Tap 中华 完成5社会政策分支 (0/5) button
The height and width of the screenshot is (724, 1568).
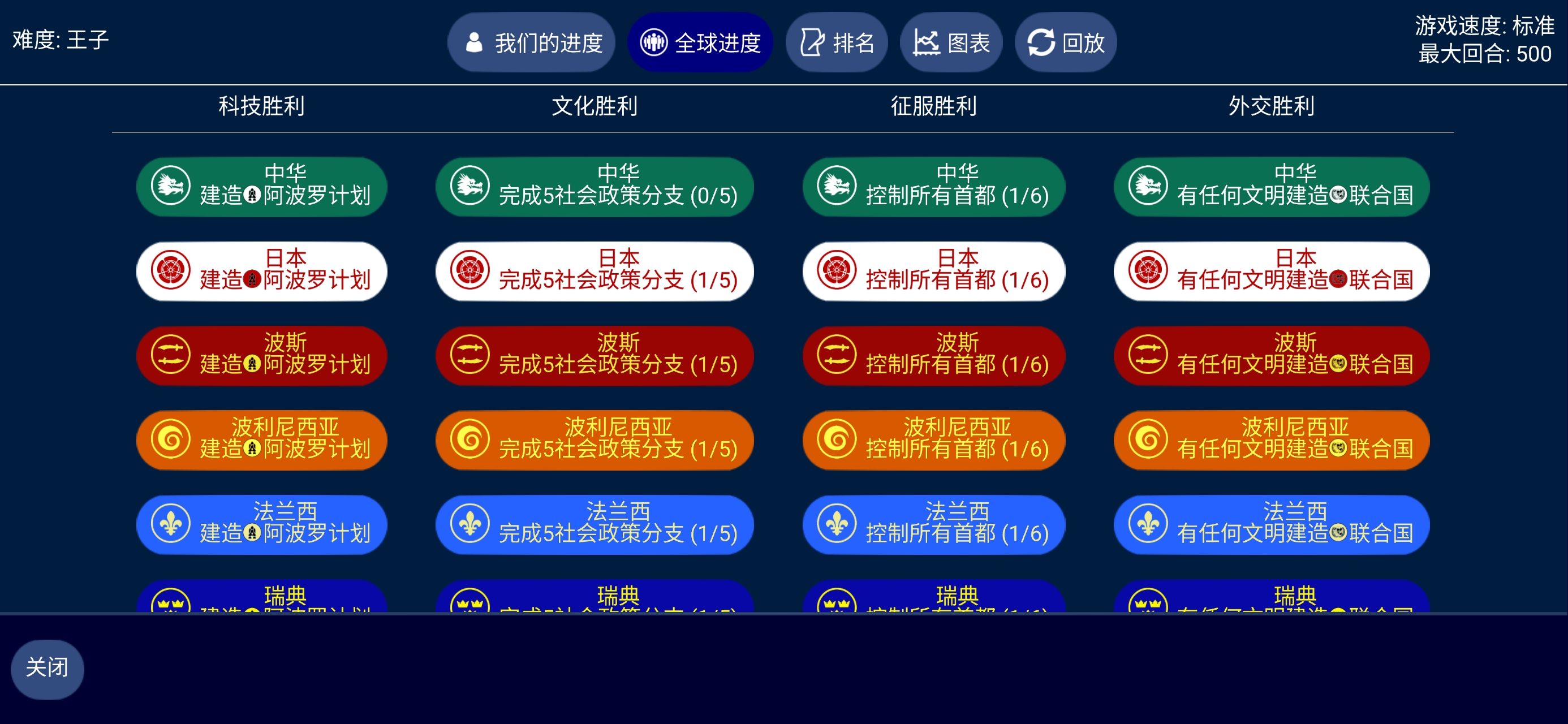(x=595, y=186)
